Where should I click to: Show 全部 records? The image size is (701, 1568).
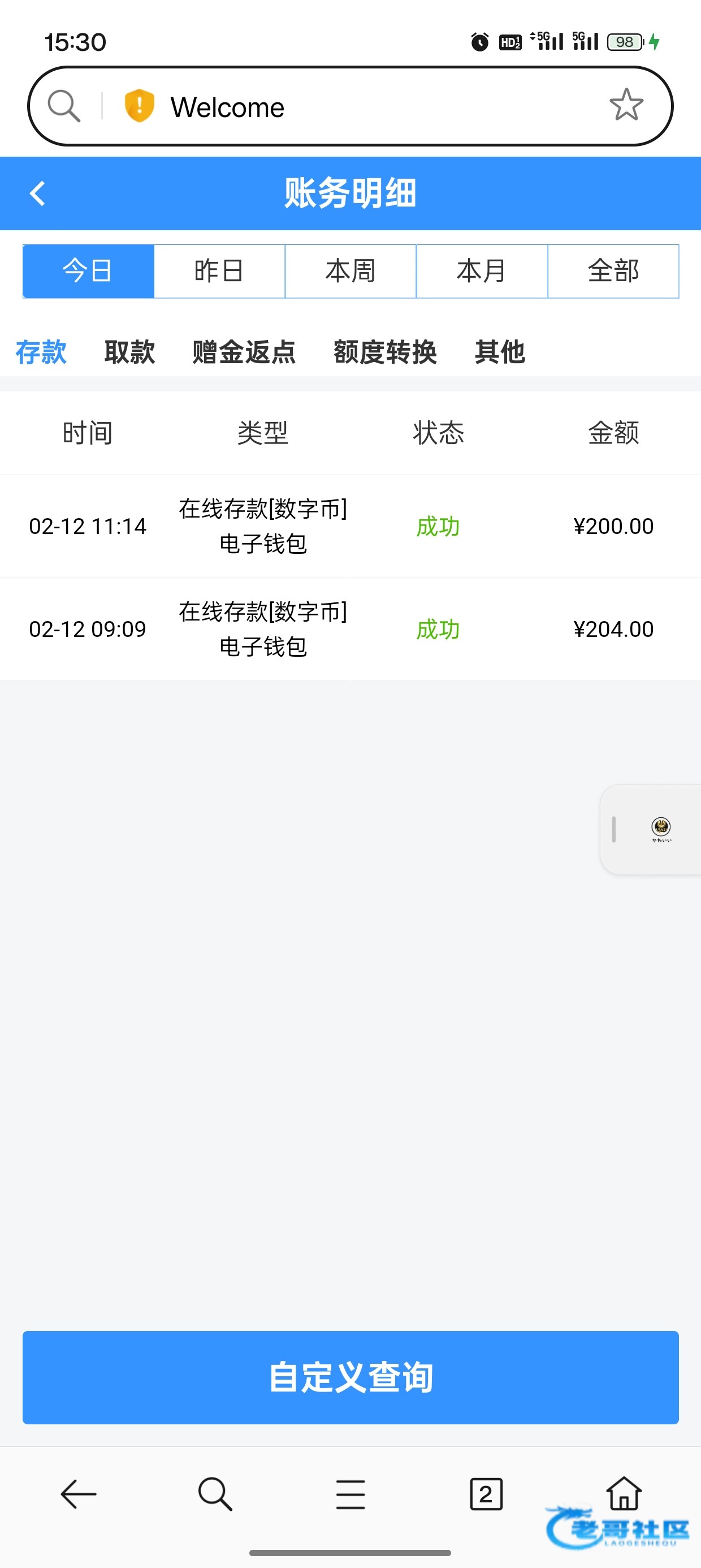pos(613,271)
